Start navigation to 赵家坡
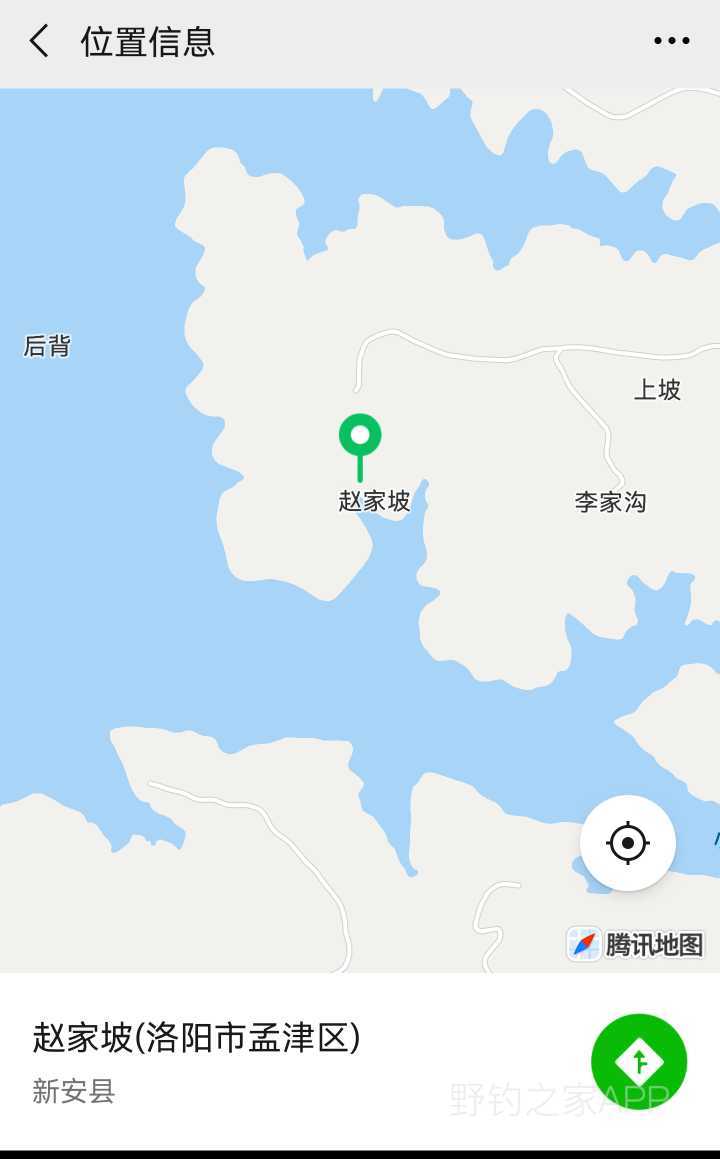Viewport: 720px width, 1159px height. 639,1061
